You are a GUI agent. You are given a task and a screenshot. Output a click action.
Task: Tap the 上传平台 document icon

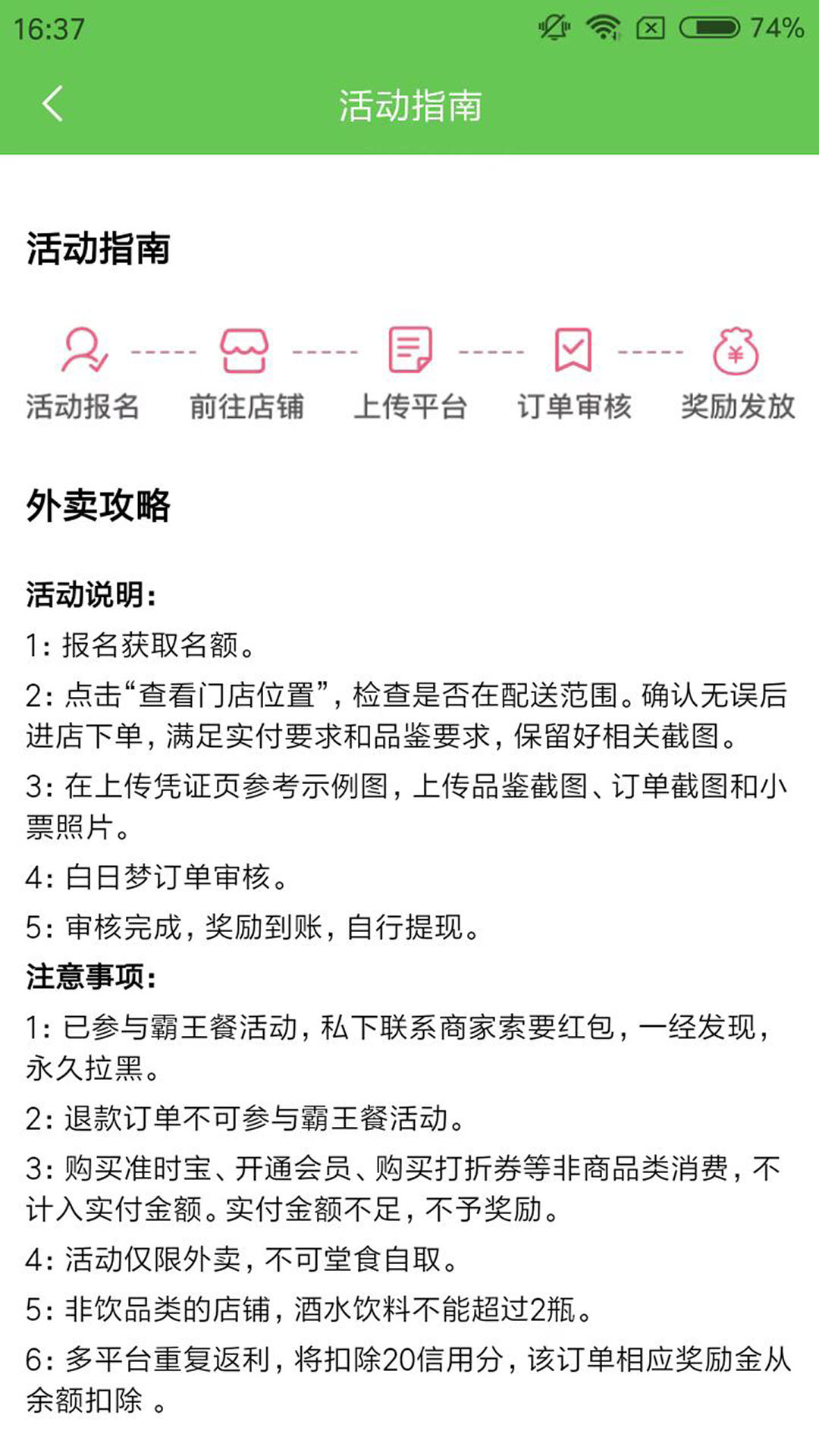point(409,351)
